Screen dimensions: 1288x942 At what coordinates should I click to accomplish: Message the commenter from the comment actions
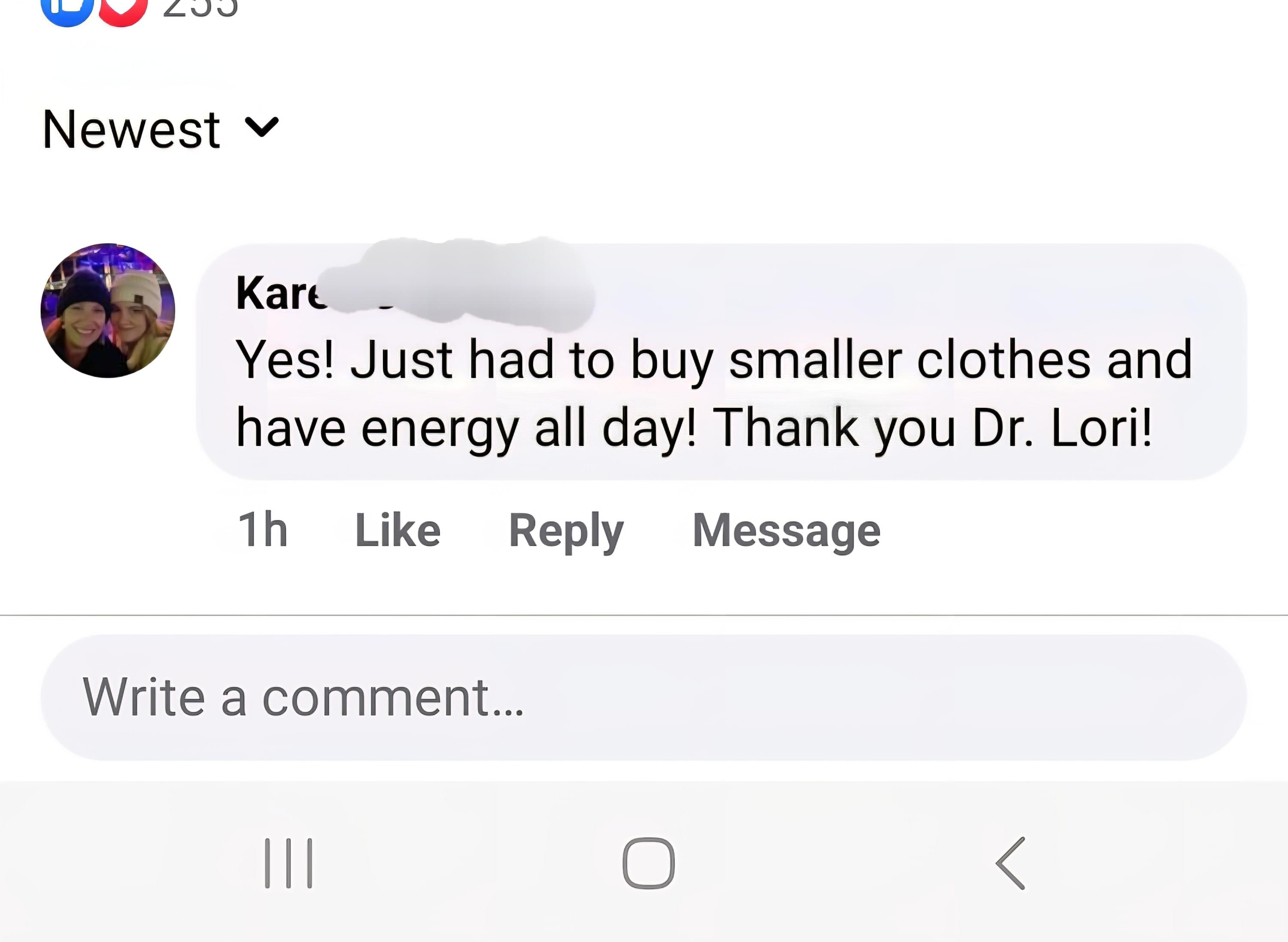(x=786, y=530)
